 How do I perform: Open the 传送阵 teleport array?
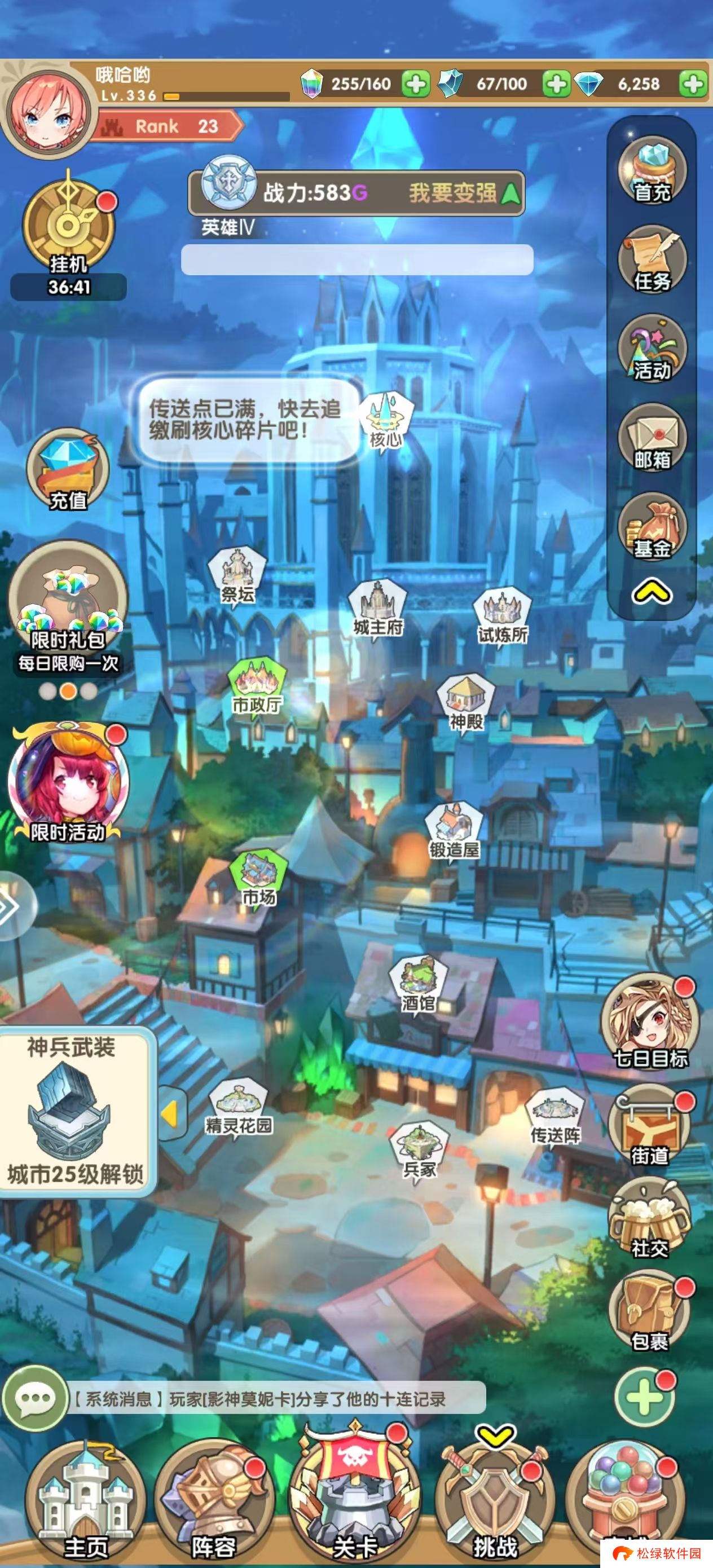[x=554, y=1118]
